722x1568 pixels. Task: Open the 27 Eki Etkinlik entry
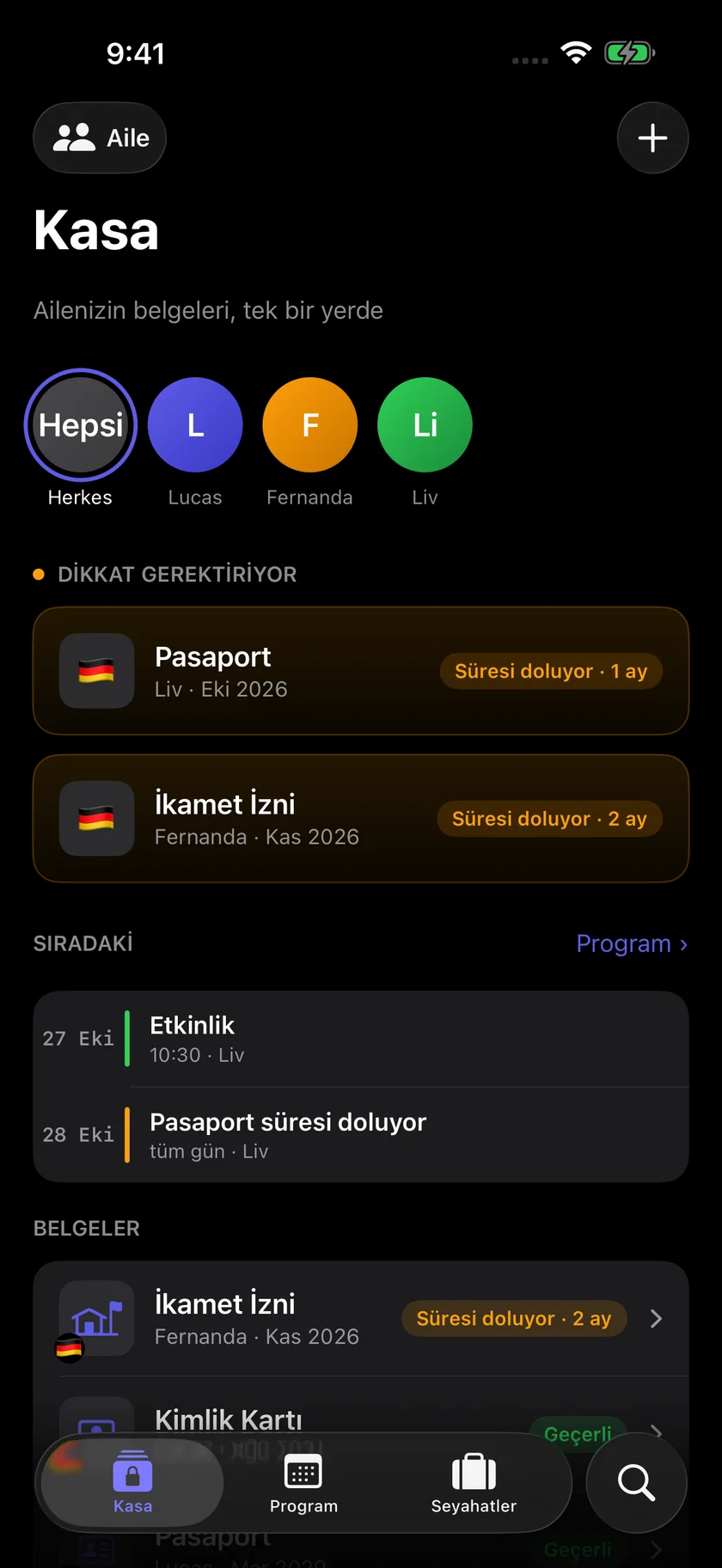[x=361, y=1039]
